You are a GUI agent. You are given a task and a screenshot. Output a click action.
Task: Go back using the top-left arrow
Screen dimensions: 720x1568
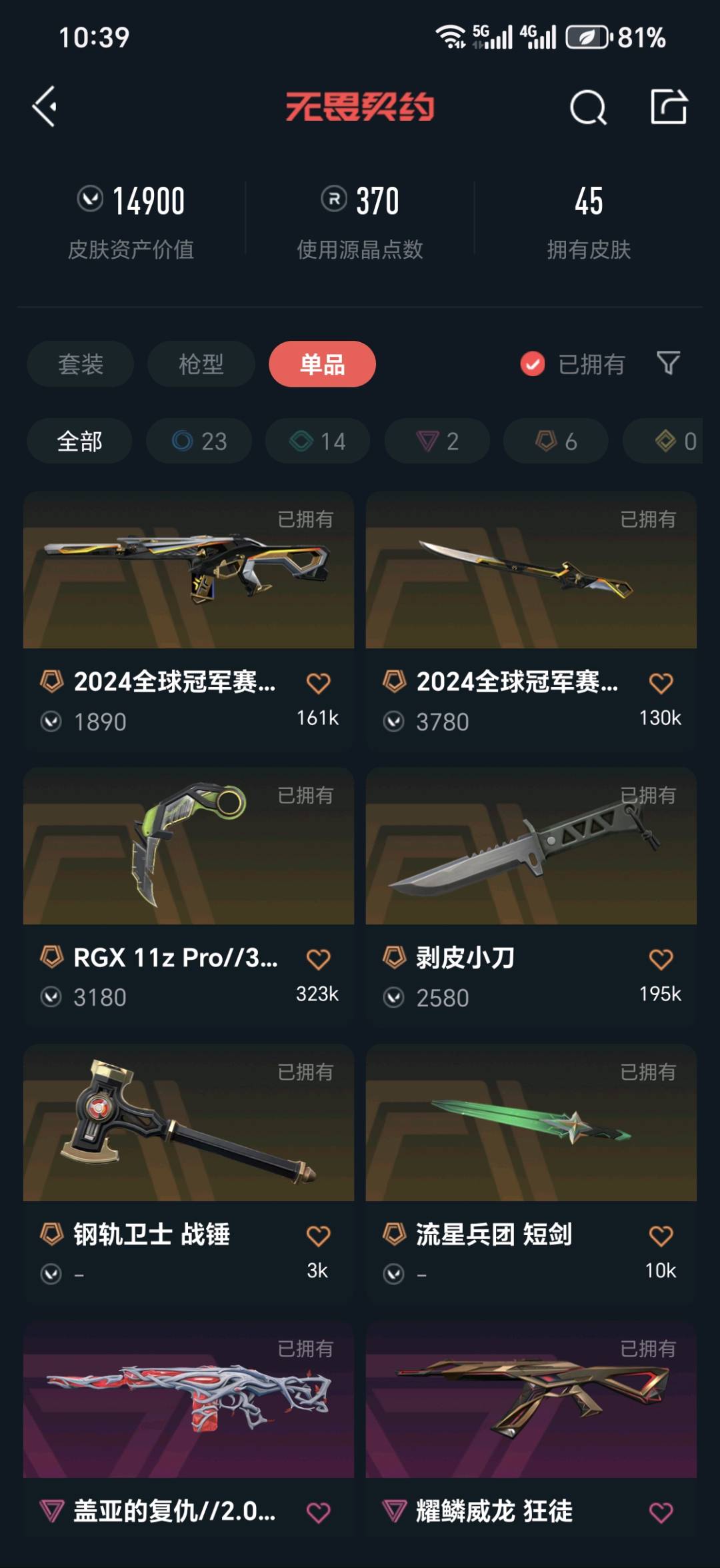[x=45, y=107]
